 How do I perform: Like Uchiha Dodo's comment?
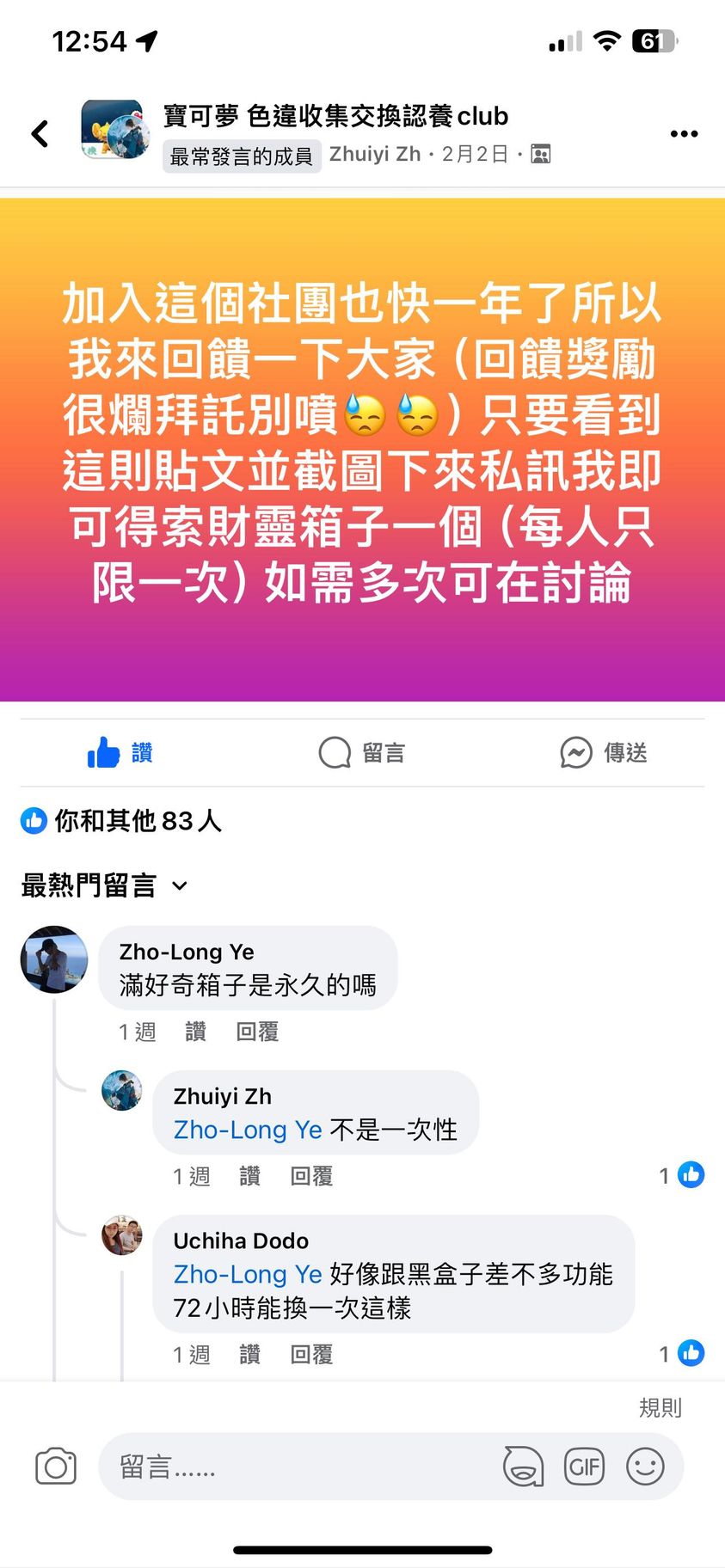pos(249,1355)
